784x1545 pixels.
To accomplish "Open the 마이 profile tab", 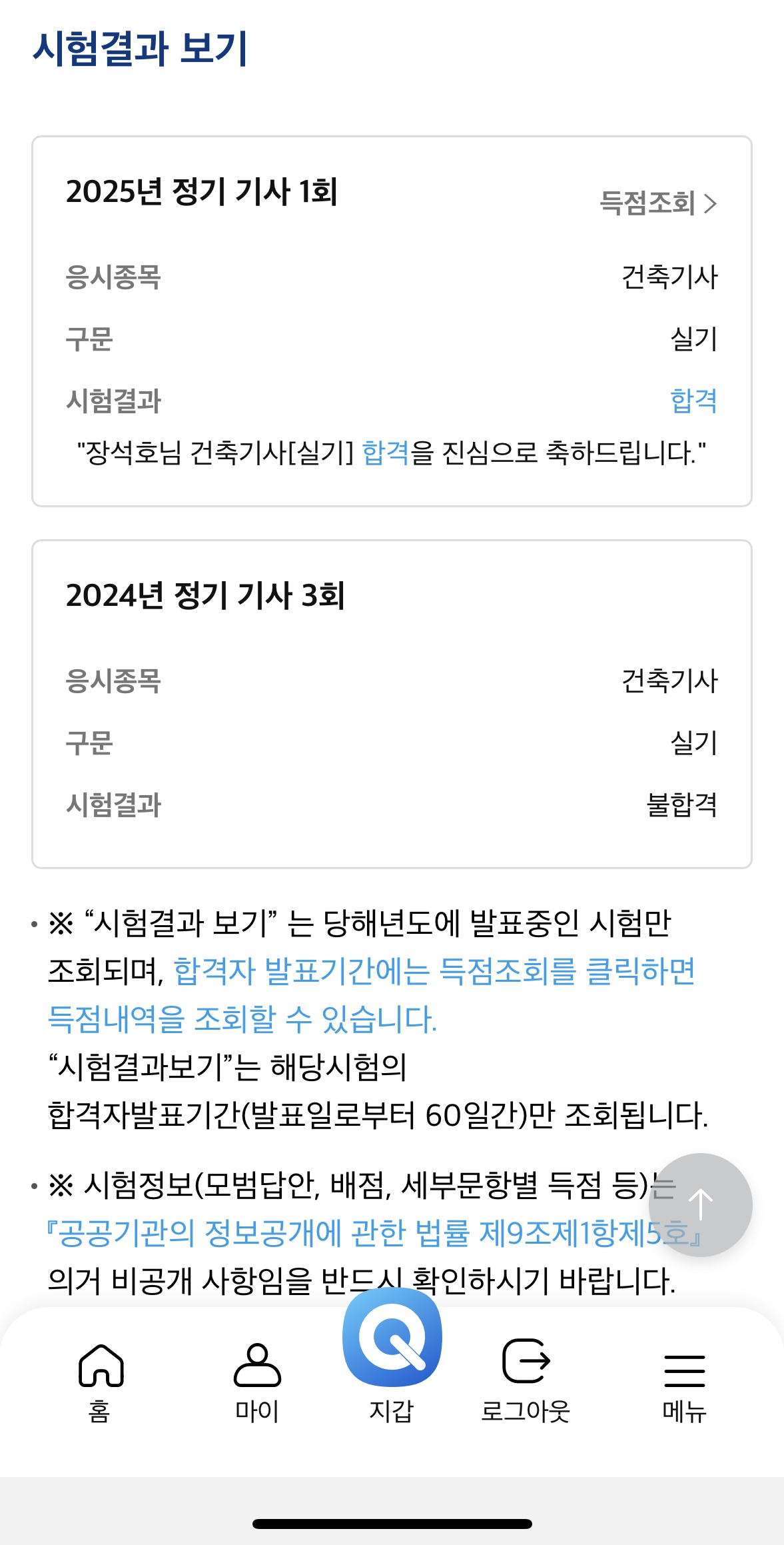I will point(257,1382).
